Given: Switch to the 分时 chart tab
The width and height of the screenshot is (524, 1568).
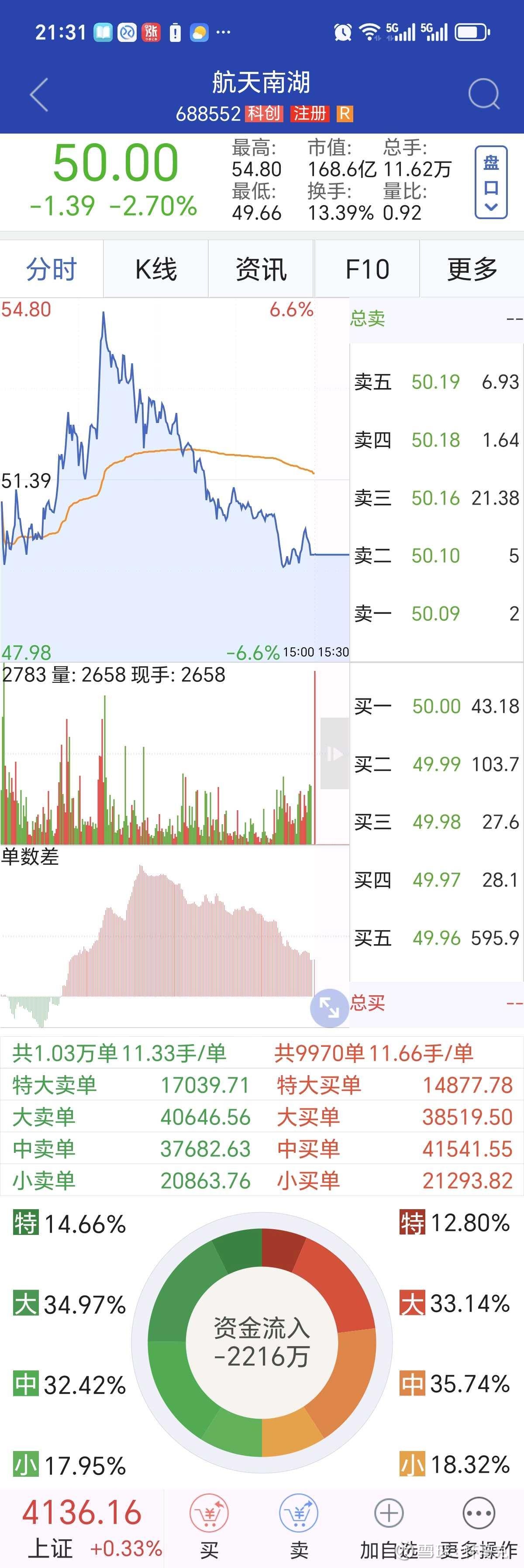Looking at the screenshot, I should pos(52,269).
